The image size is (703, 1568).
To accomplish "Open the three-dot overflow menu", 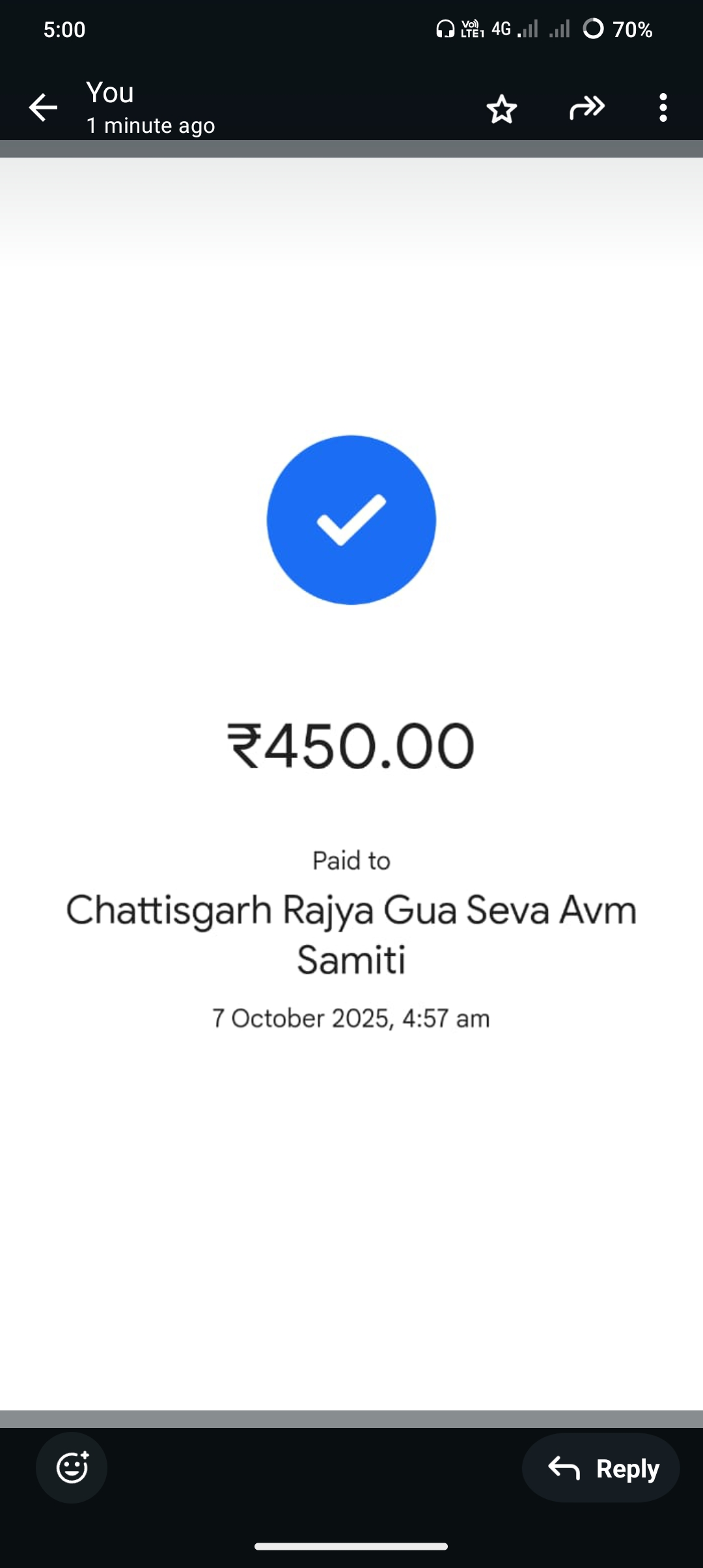I will [663, 107].
